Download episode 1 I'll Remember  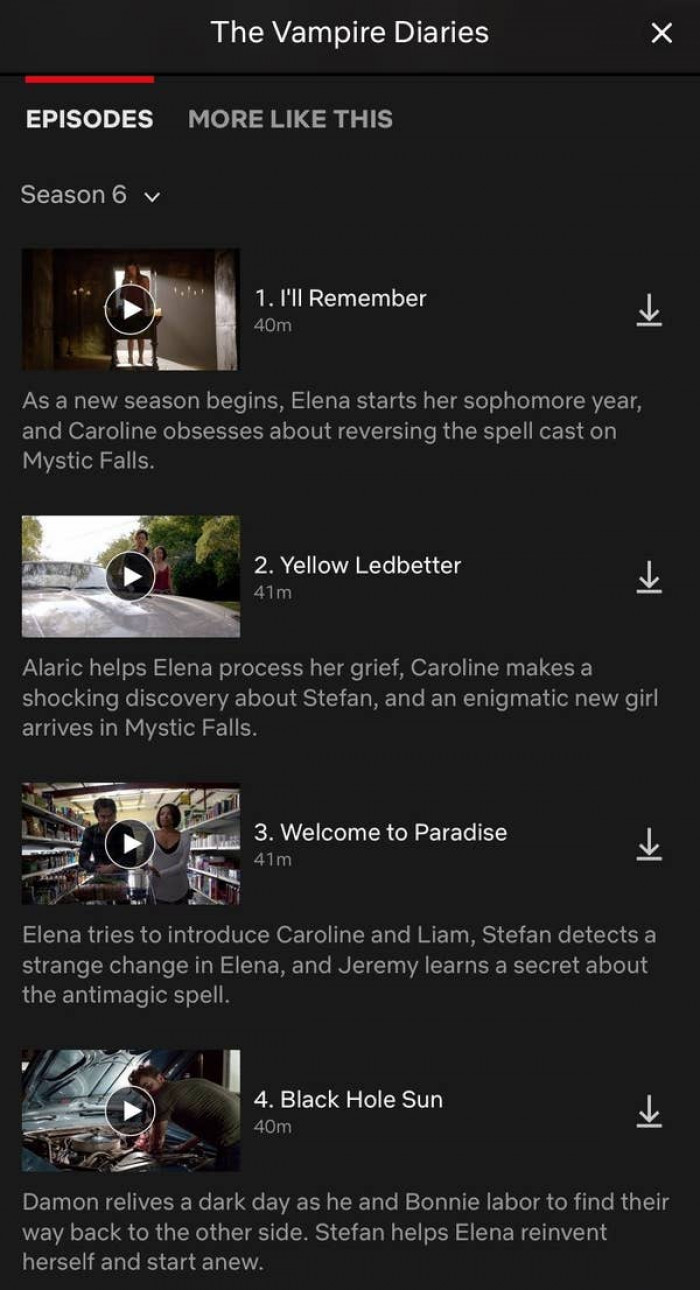point(649,310)
